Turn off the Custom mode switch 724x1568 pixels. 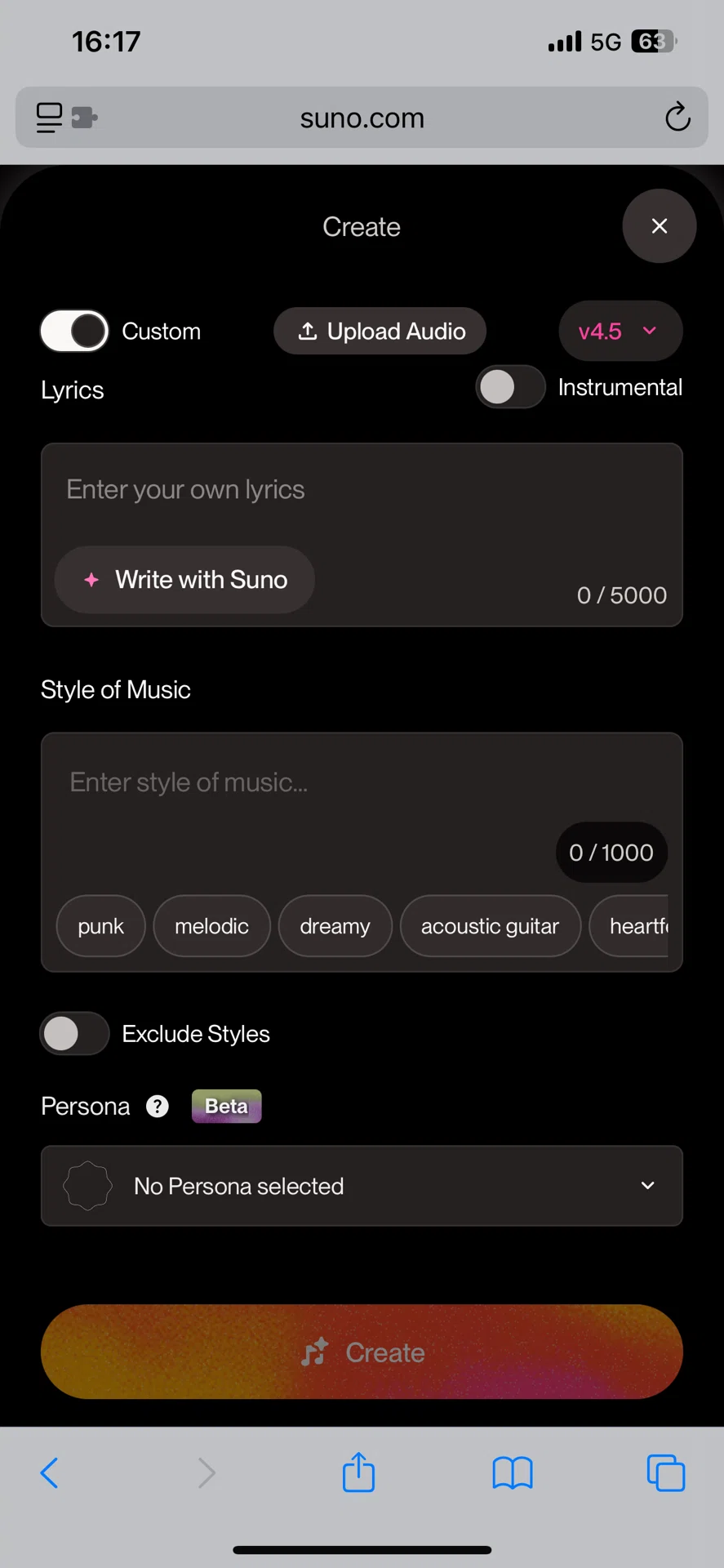pyautogui.click(x=74, y=331)
